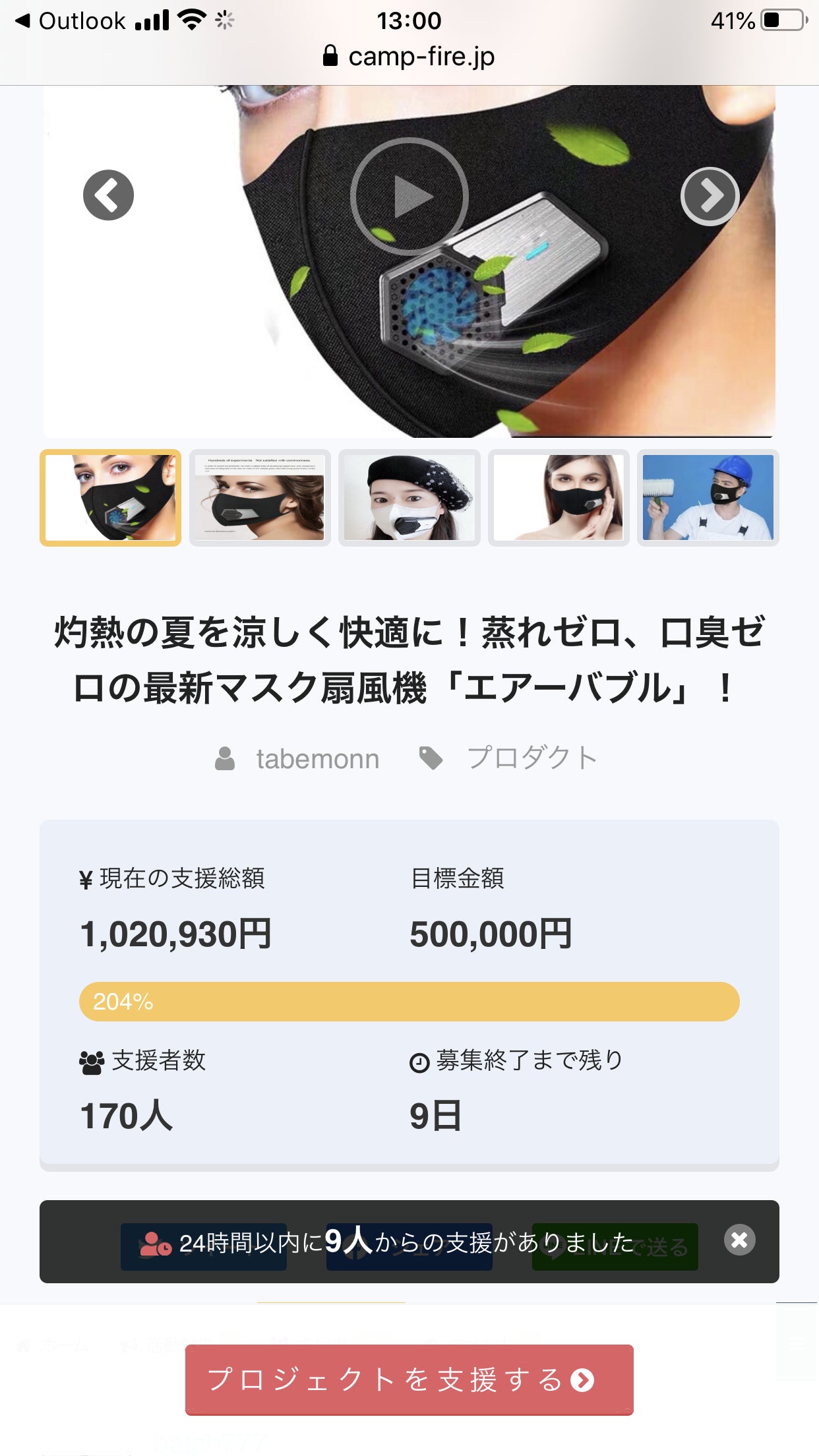Screen dimensions: 819x1456
Task: Play the mask fan product video
Action: (x=409, y=196)
